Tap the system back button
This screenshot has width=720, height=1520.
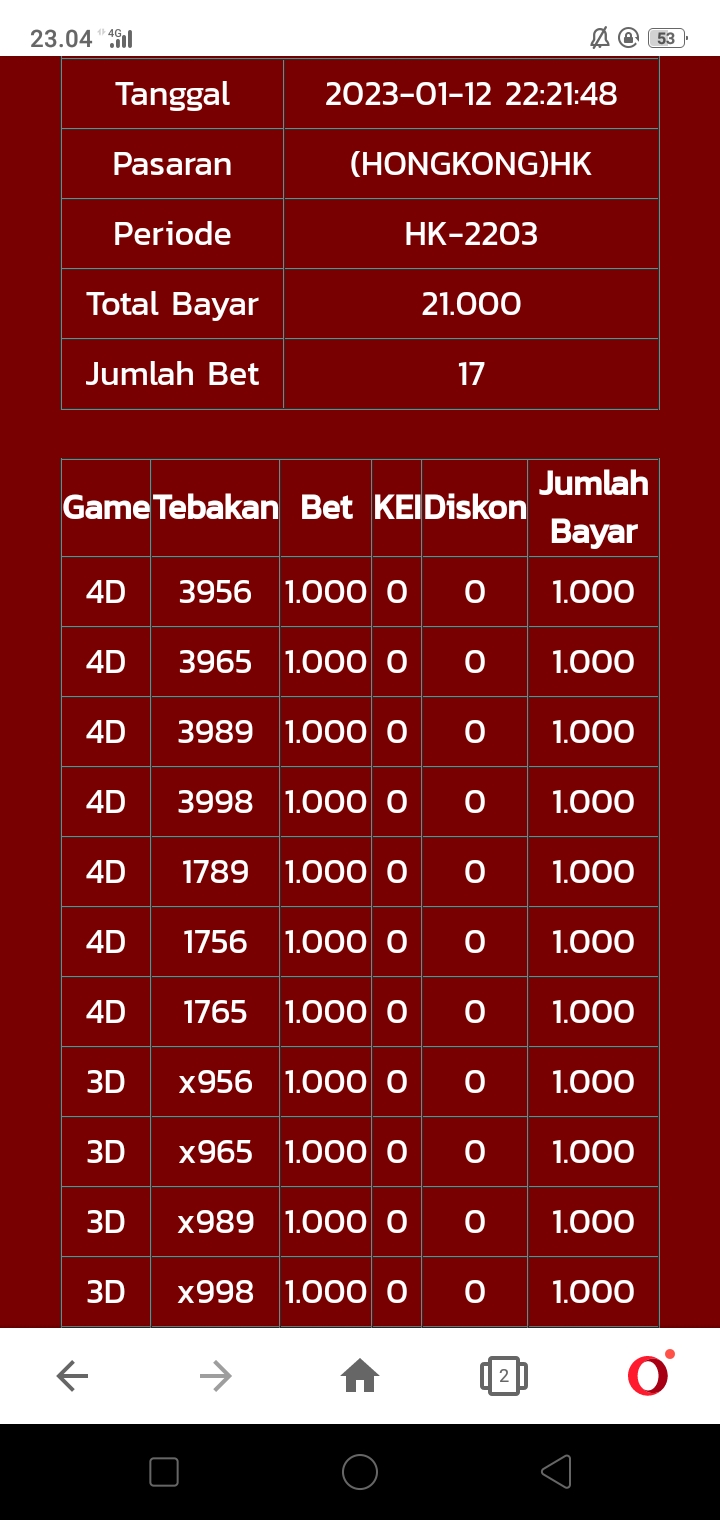click(x=555, y=1471)
